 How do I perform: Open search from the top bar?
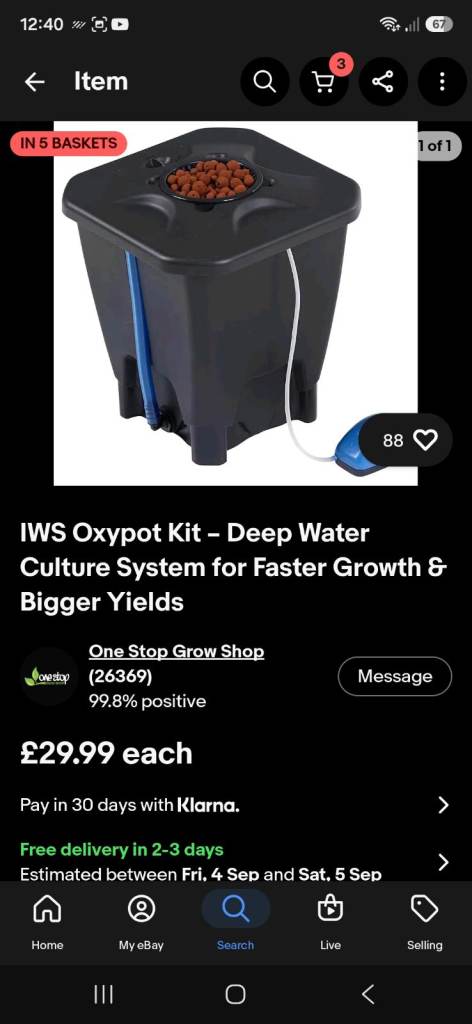264,82
